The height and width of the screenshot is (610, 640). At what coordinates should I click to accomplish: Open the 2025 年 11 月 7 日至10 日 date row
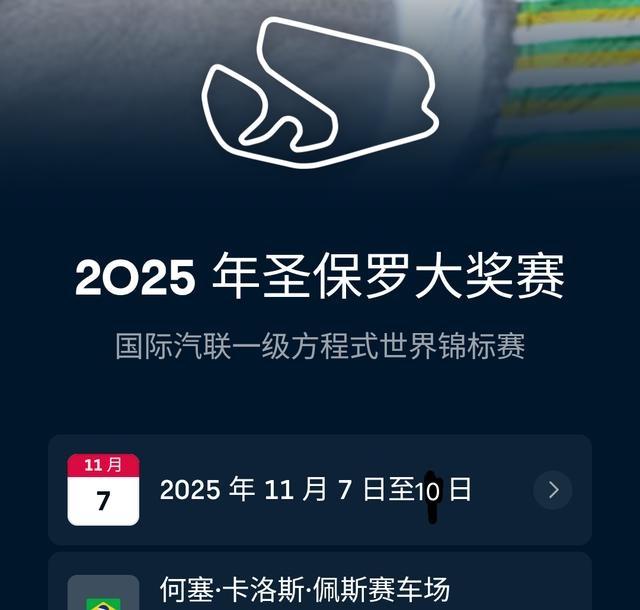pos(320,490)
